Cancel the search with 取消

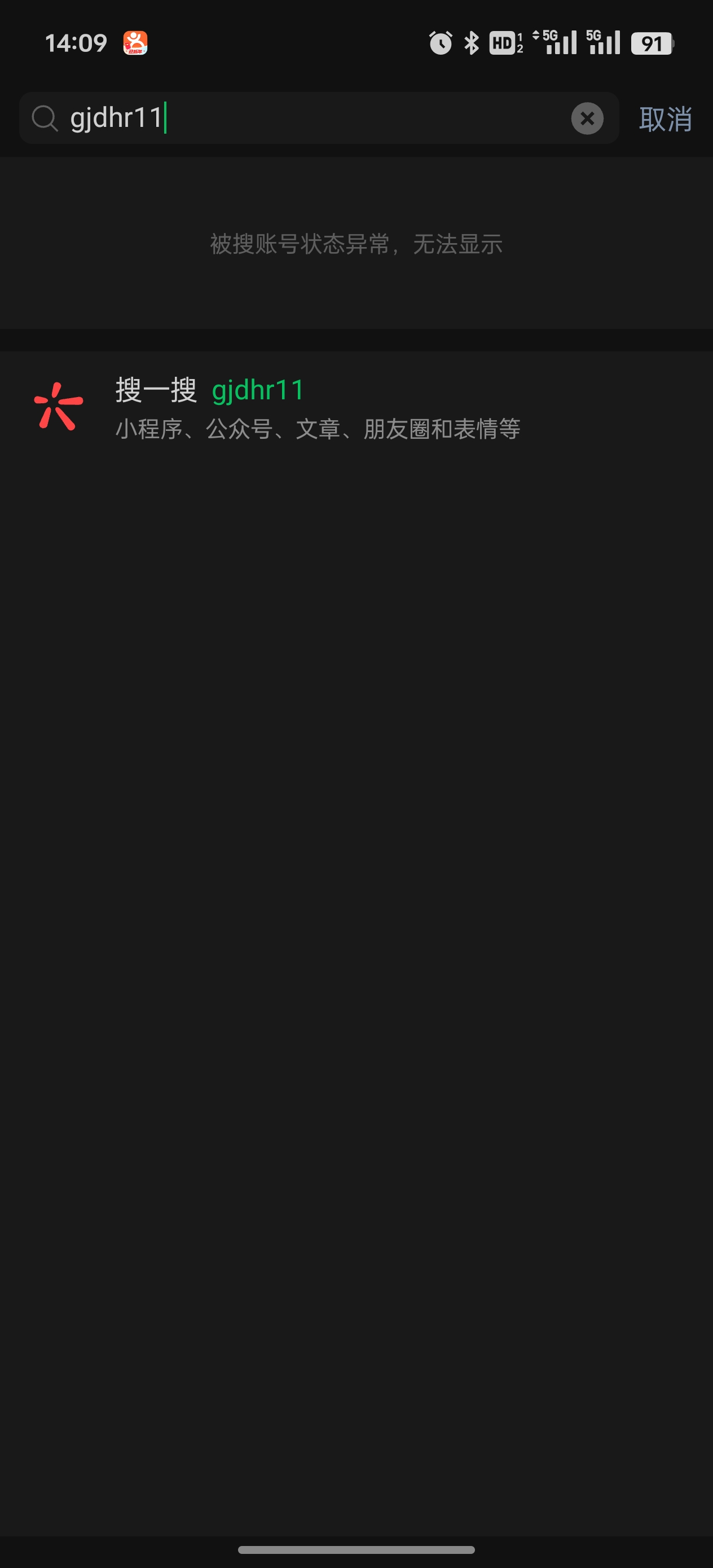click(x=665, y=118)
